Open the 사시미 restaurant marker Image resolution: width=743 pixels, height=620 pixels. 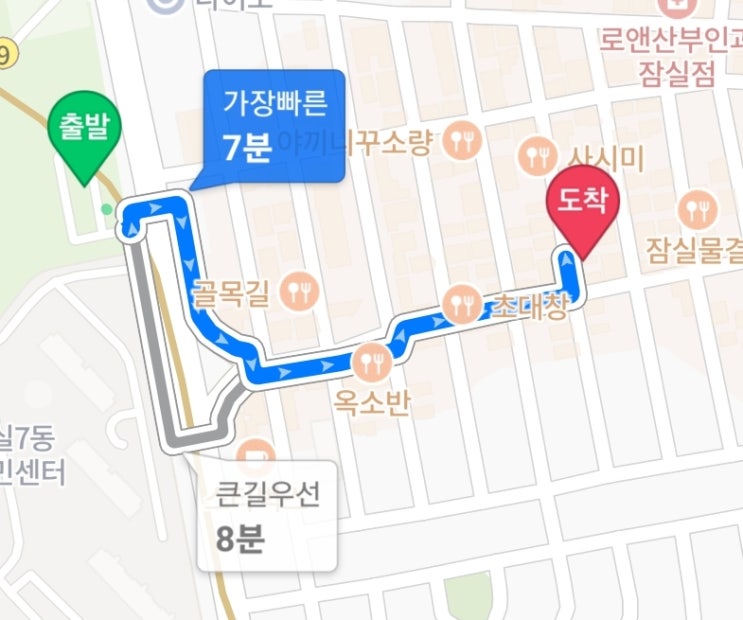pos(537,156)
